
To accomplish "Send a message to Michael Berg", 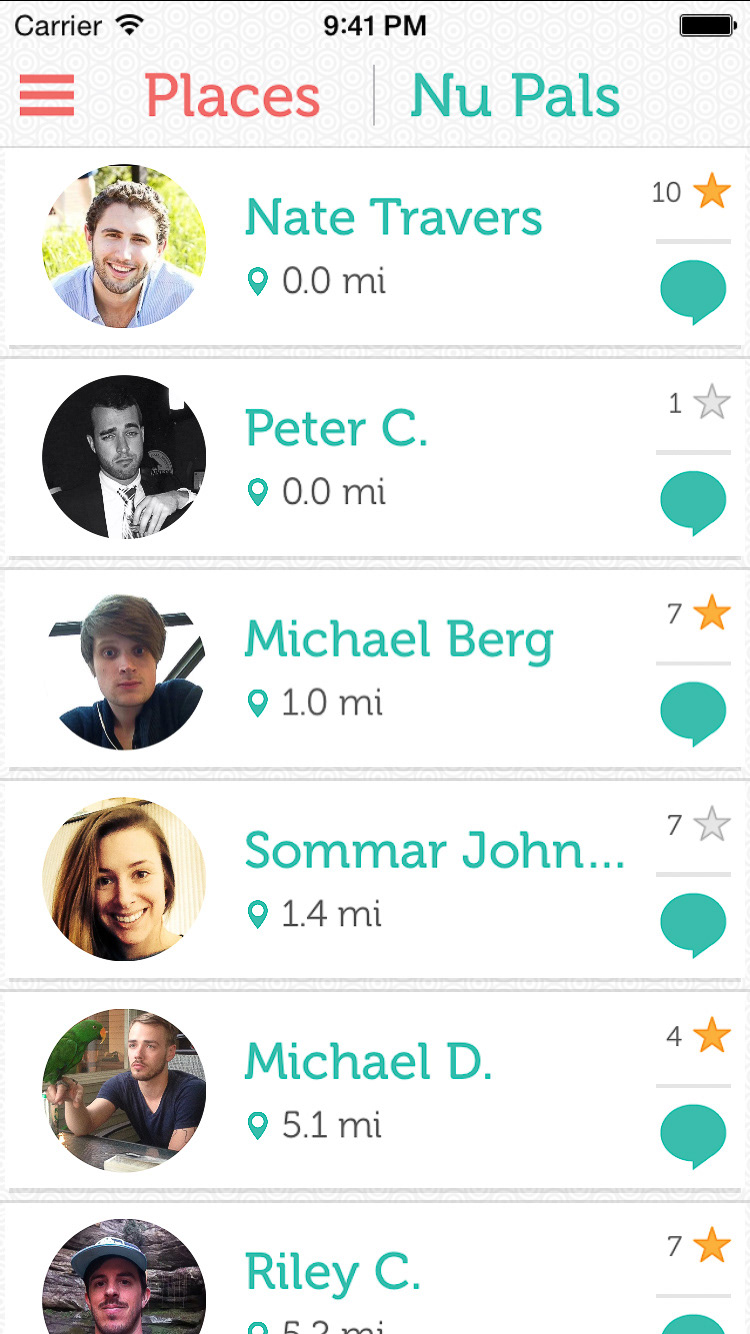I will pos(693,713).
